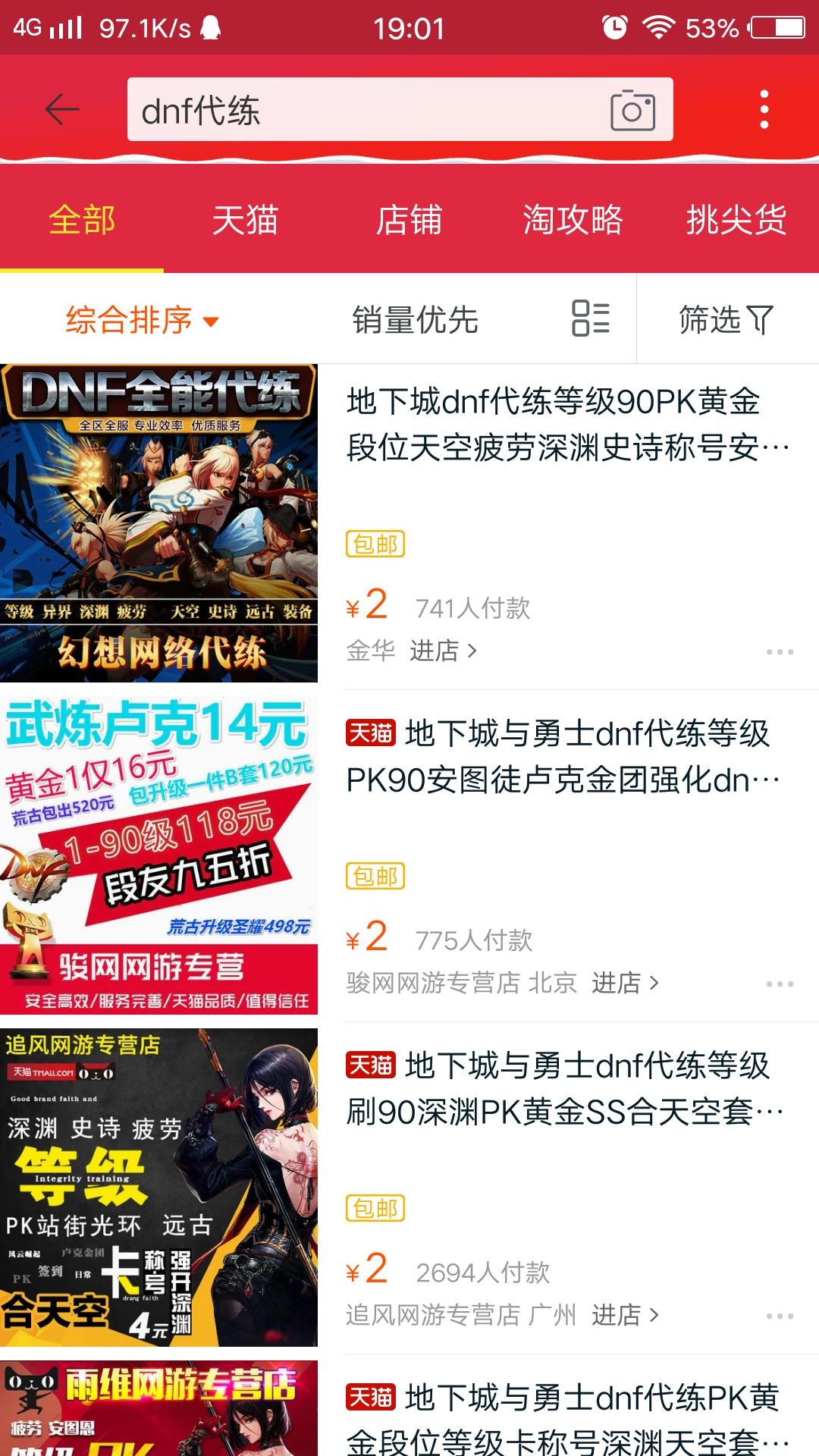819x1456 pixels.
Task: Click the 天猫 badge on second listing
Action: pos(371,731)
